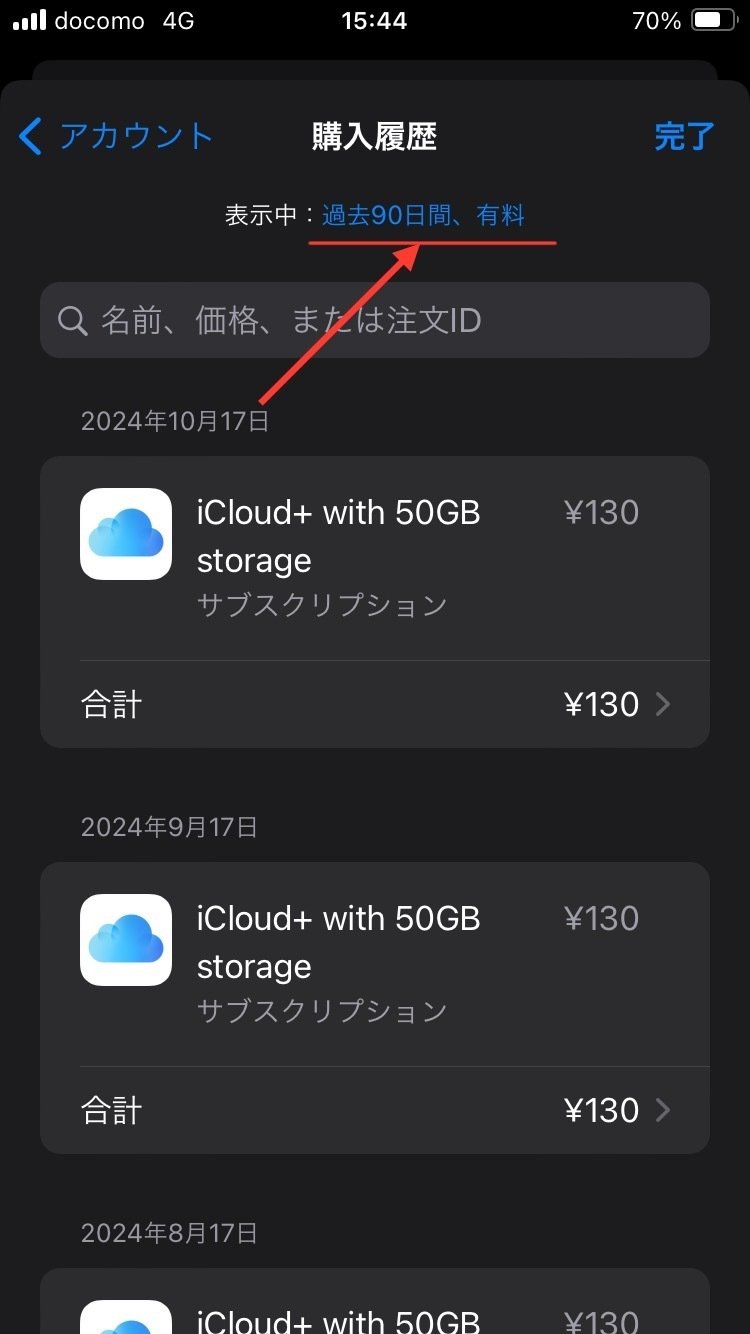
Task: Open iCloud+ purchase from 2024年9月17日
Action: point(375,964)
